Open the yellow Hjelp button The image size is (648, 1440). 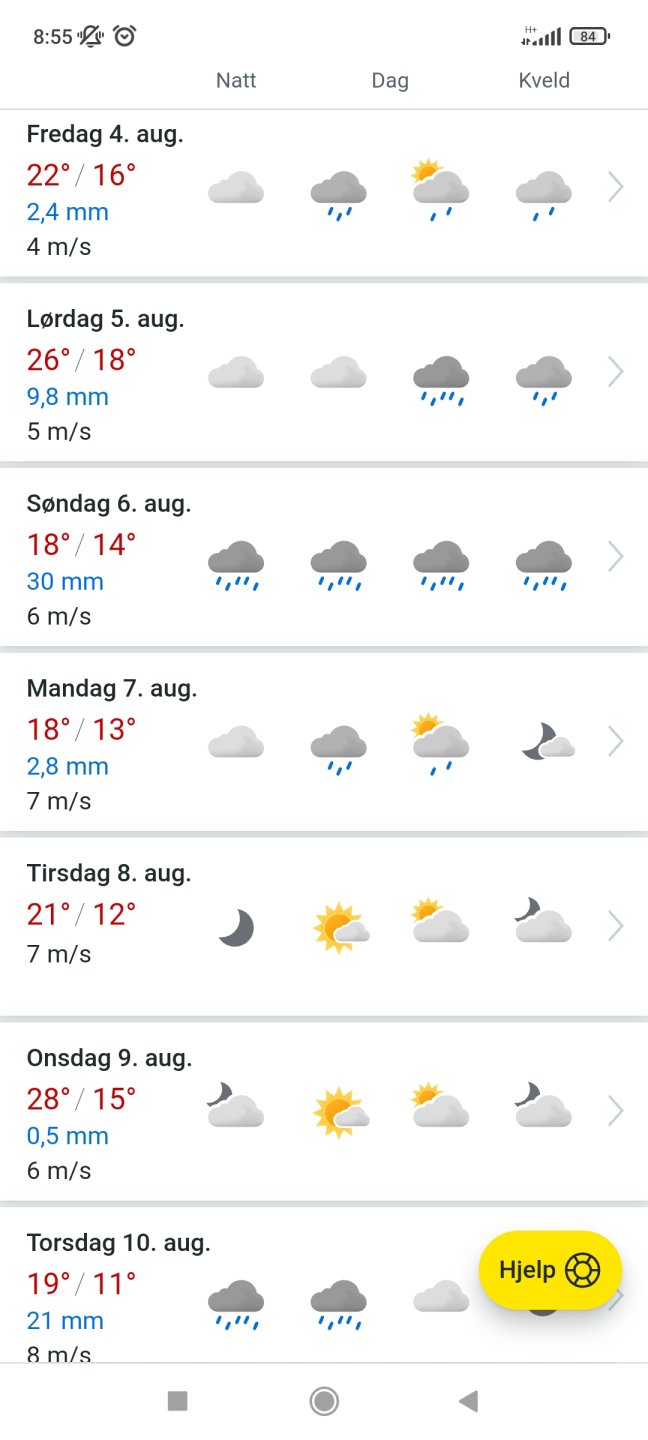click(x=550, y=1270)
